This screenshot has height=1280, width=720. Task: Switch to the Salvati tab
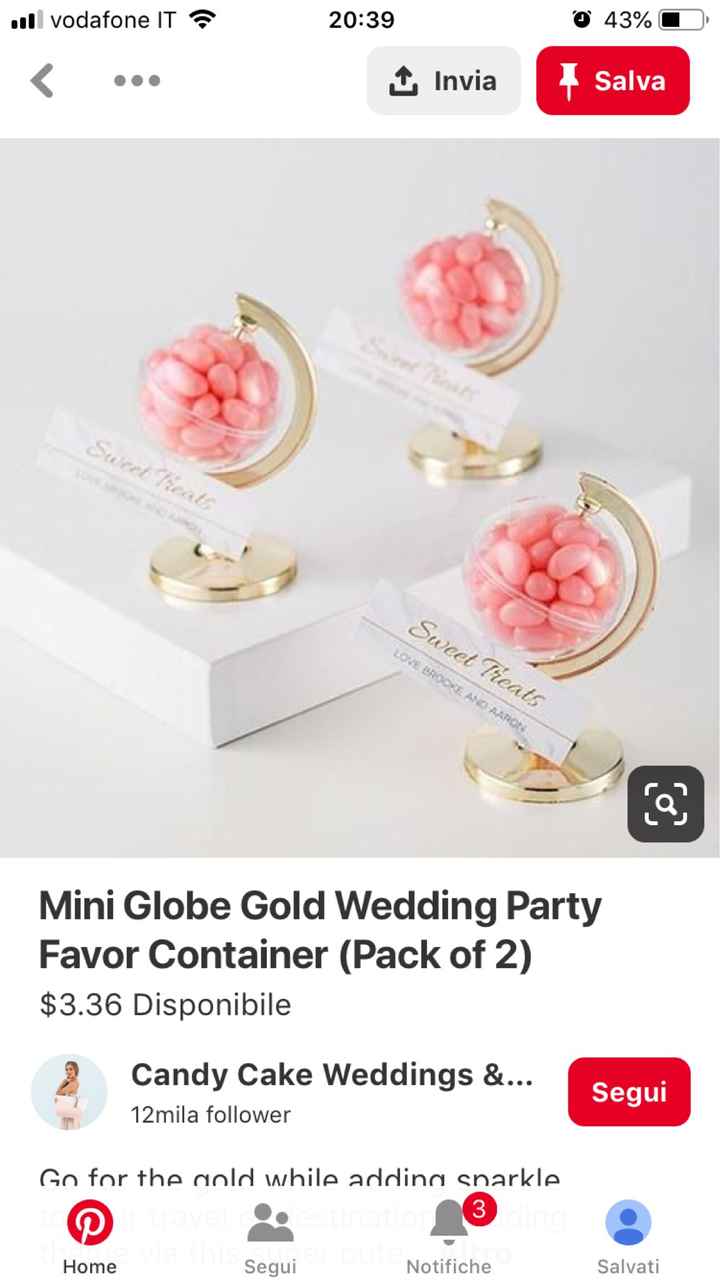[x=628, y=1238]
